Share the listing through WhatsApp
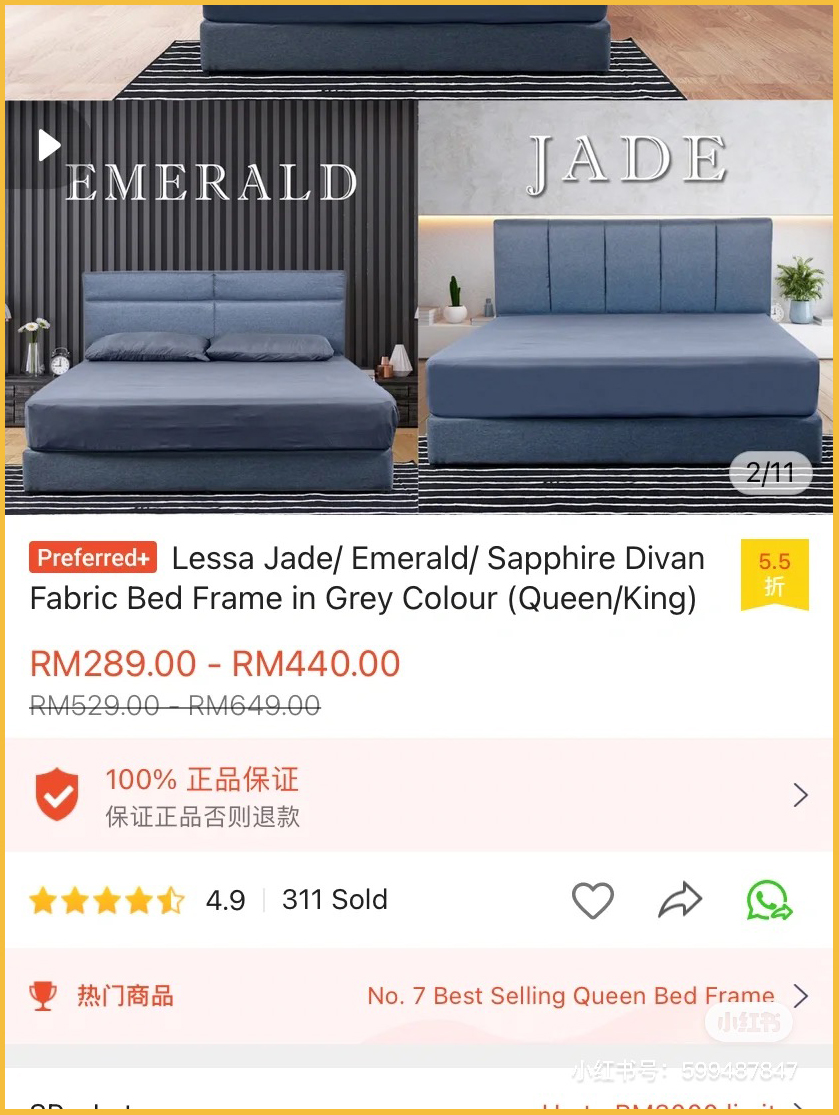 coord(769,900)
